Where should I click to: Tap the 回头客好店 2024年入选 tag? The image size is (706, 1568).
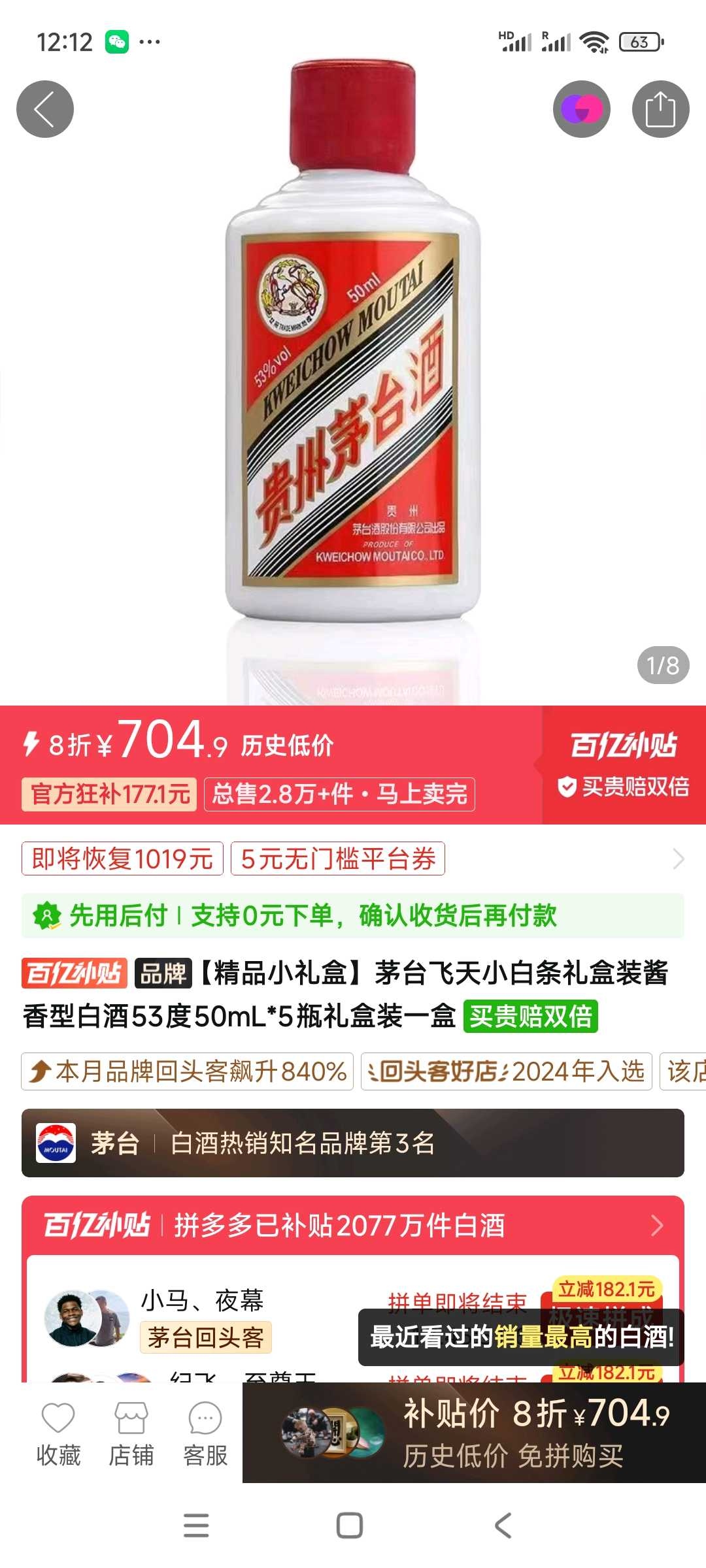[x=506, y=1071]
